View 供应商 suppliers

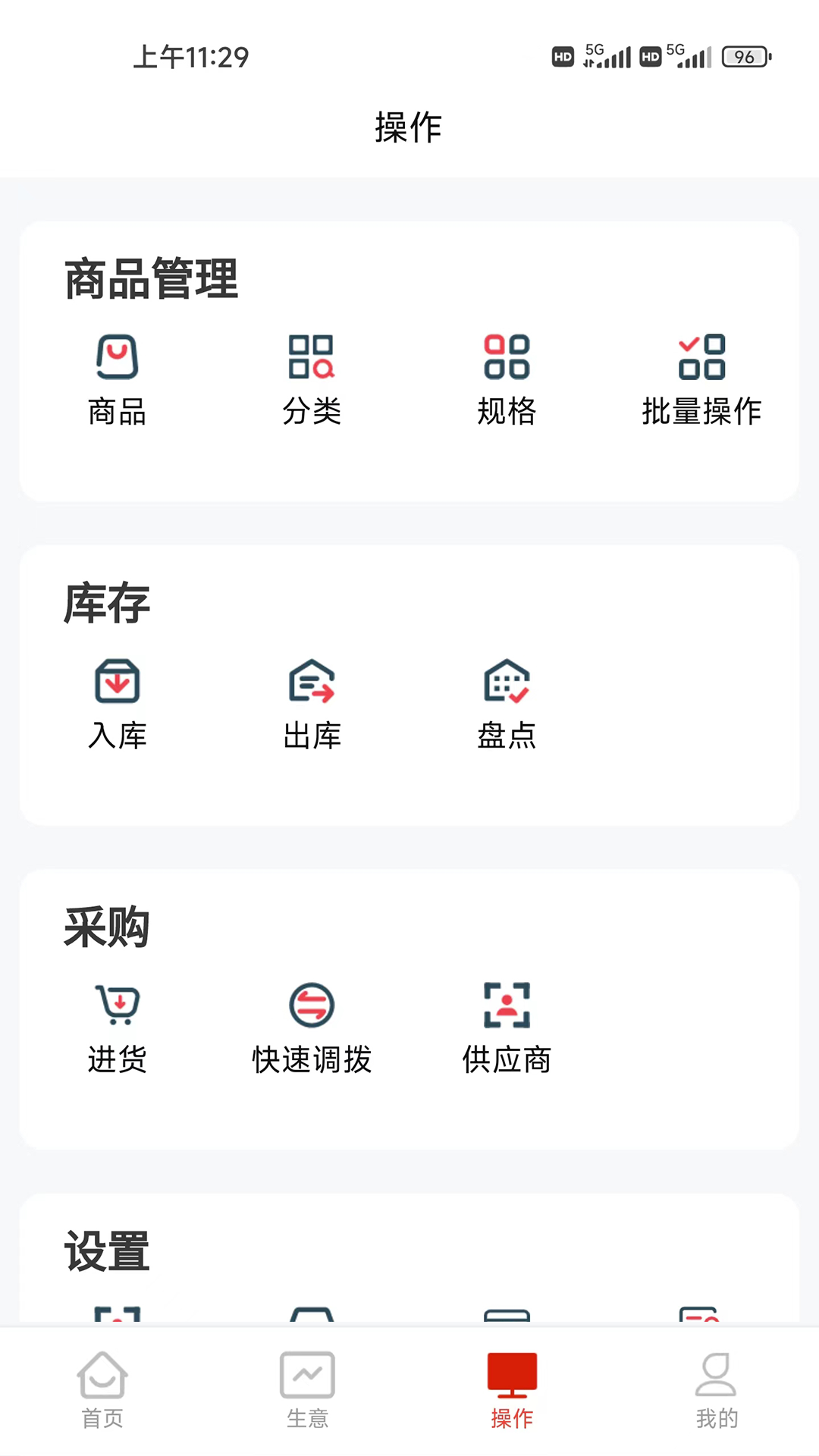coord(507,1028)
